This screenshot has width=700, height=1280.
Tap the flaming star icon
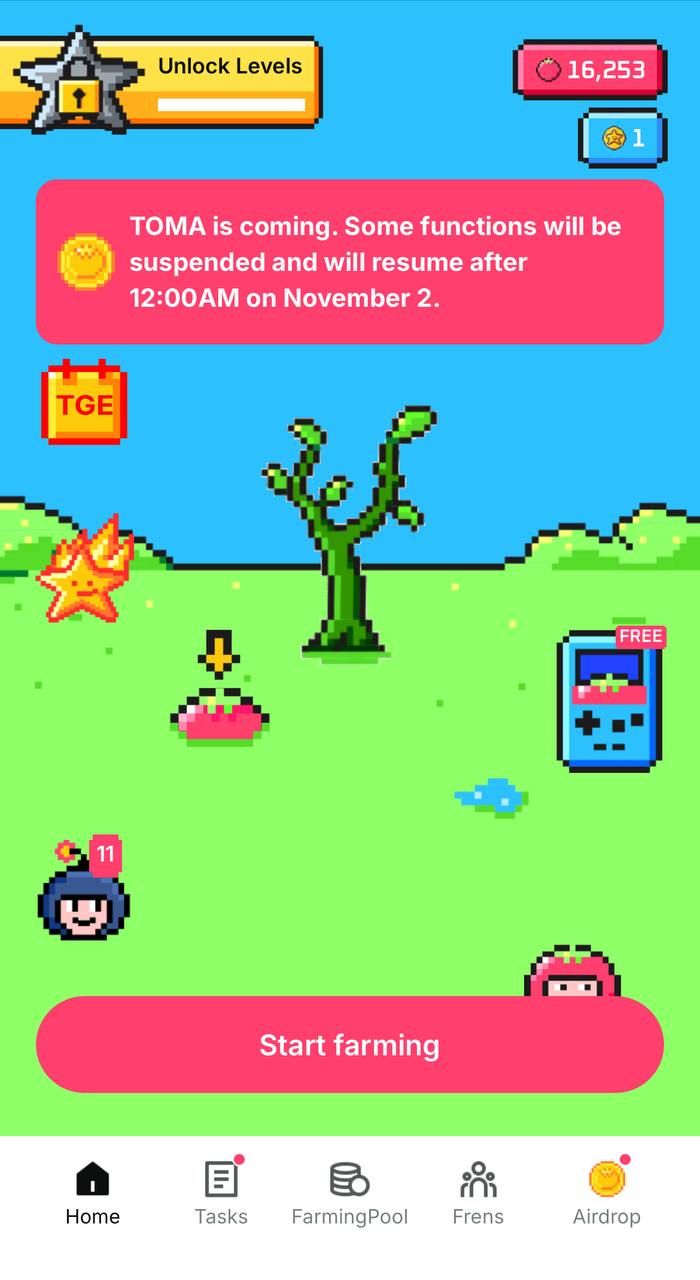(85, 572)
